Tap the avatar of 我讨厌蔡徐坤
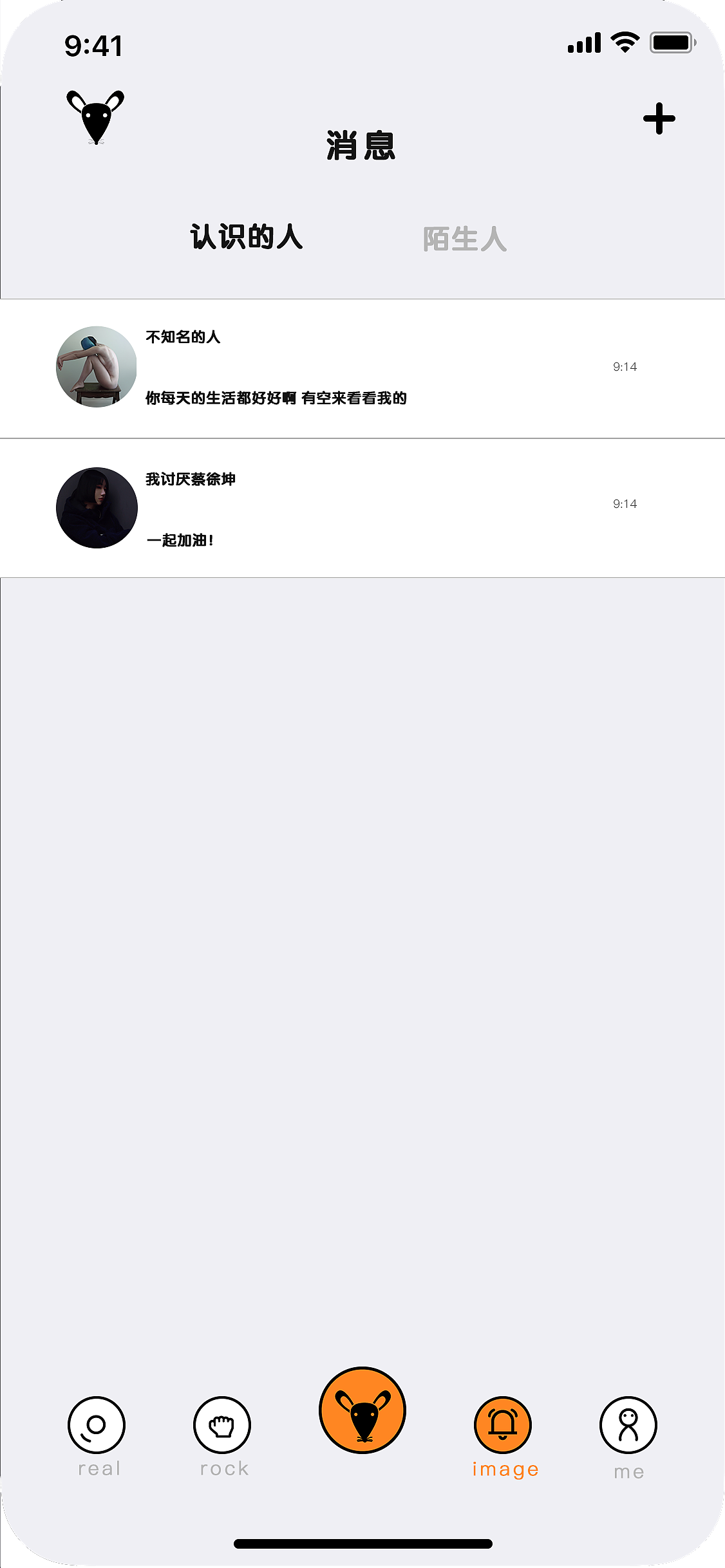This screenshot has height=1568, width=725. tap(97, 508)
